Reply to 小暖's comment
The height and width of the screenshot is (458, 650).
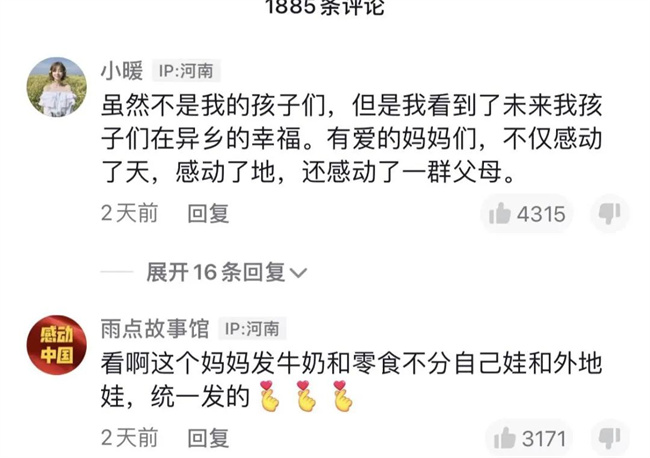(209, 213)
